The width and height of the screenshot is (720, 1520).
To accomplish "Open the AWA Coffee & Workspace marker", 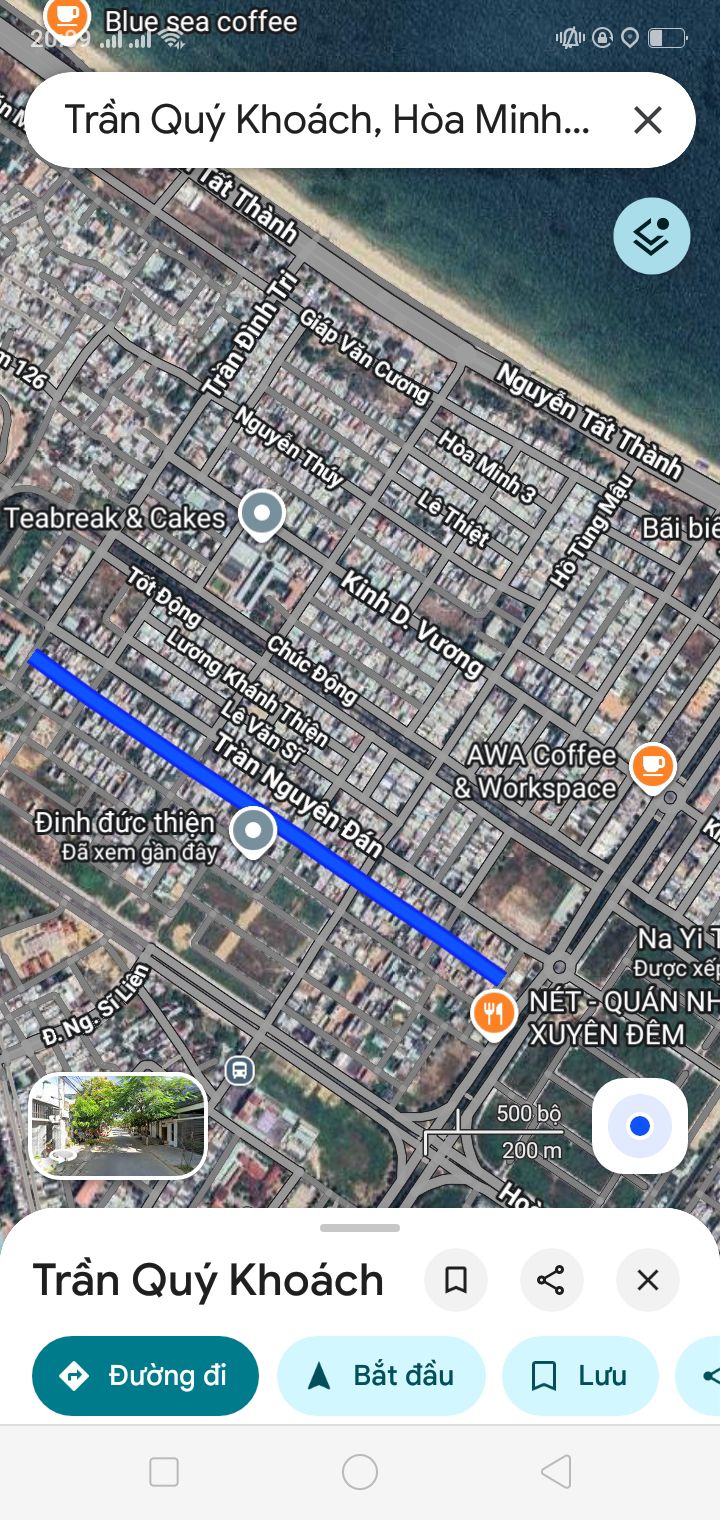I will [x=652, y=768].
